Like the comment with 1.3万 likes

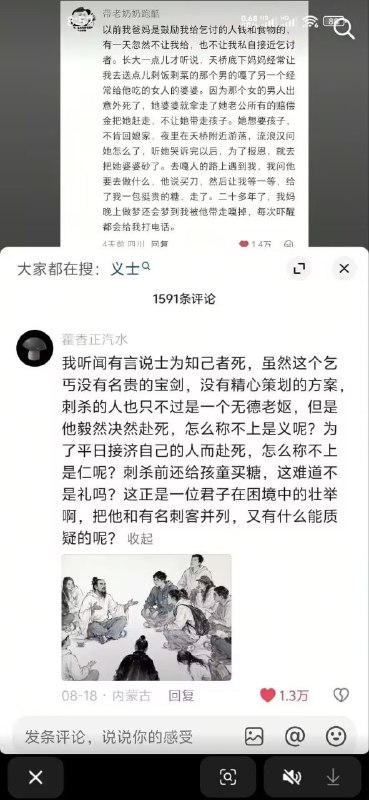pos(267,695)
